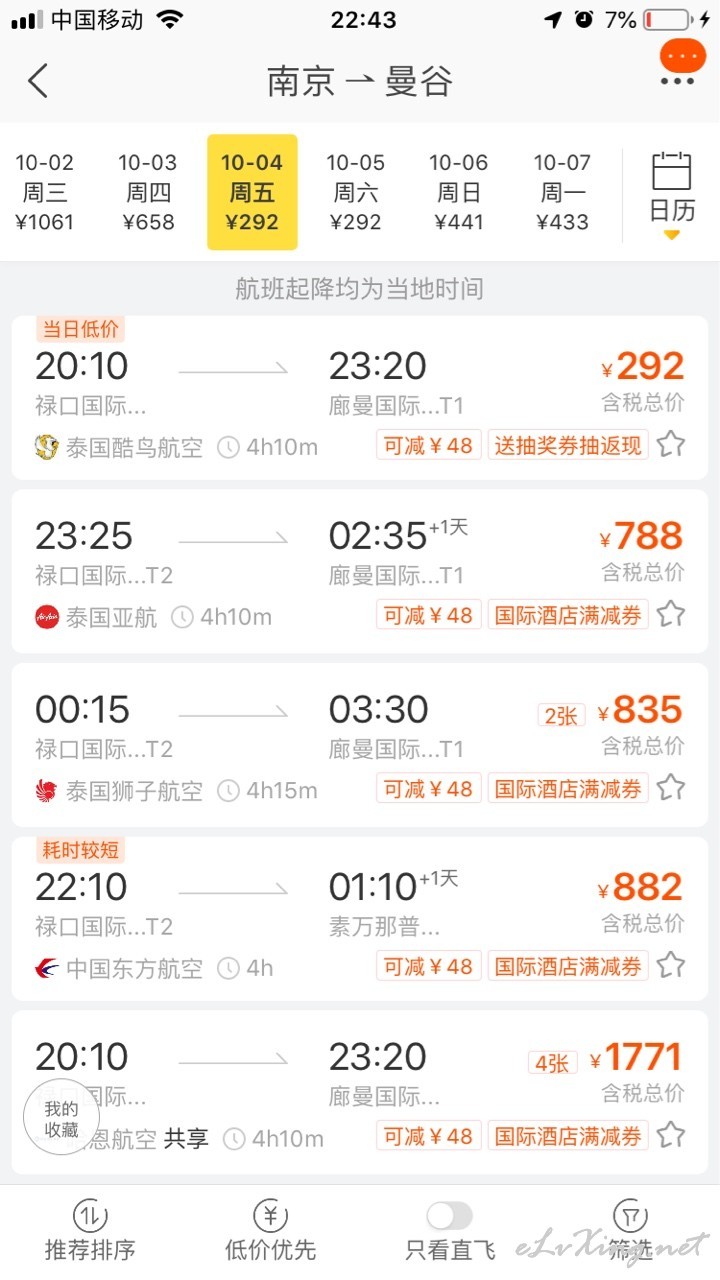Select the 10-07 周一 date tab
This screenshot has height=1280, width=720.
pos(562,192)
